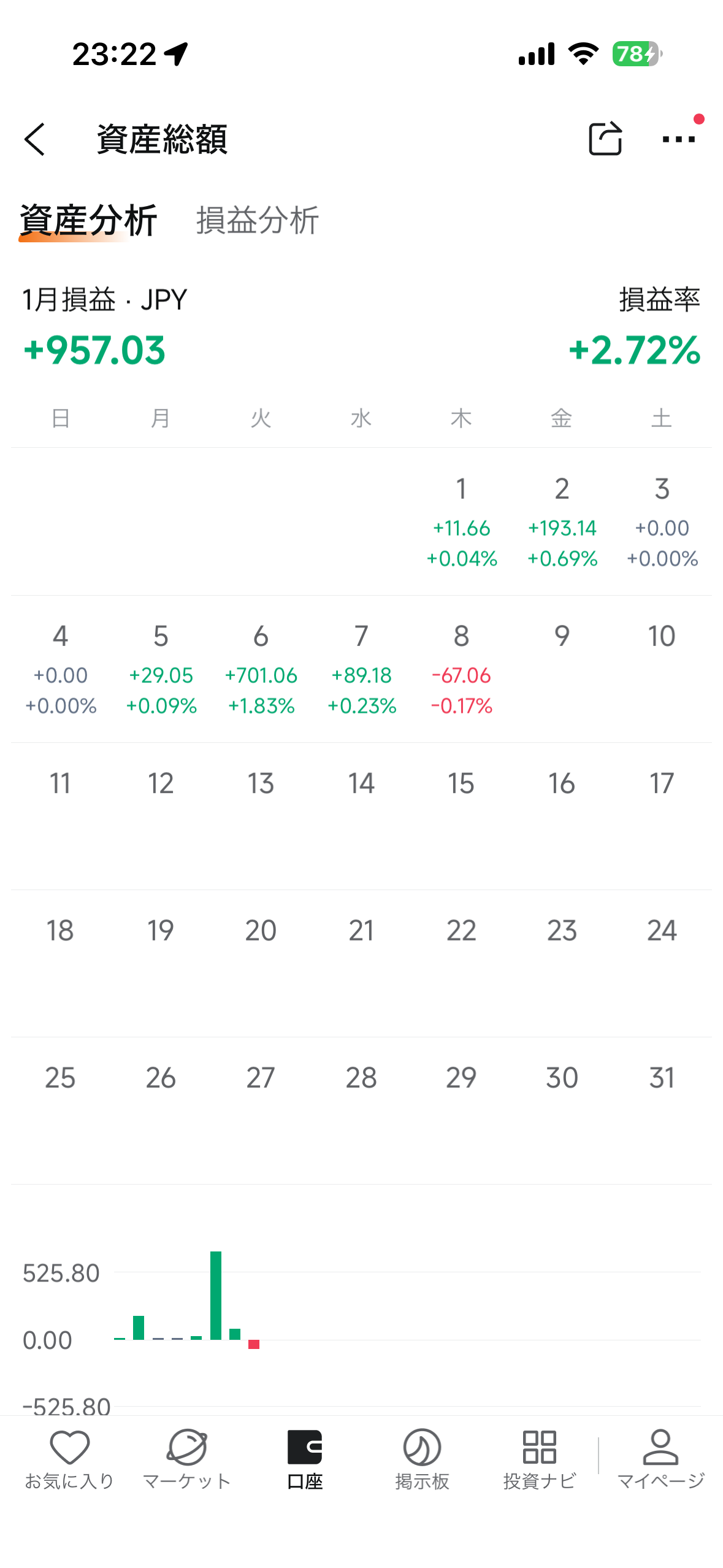
Task: Open the 口座 tab
Action: click(305, 1459)
